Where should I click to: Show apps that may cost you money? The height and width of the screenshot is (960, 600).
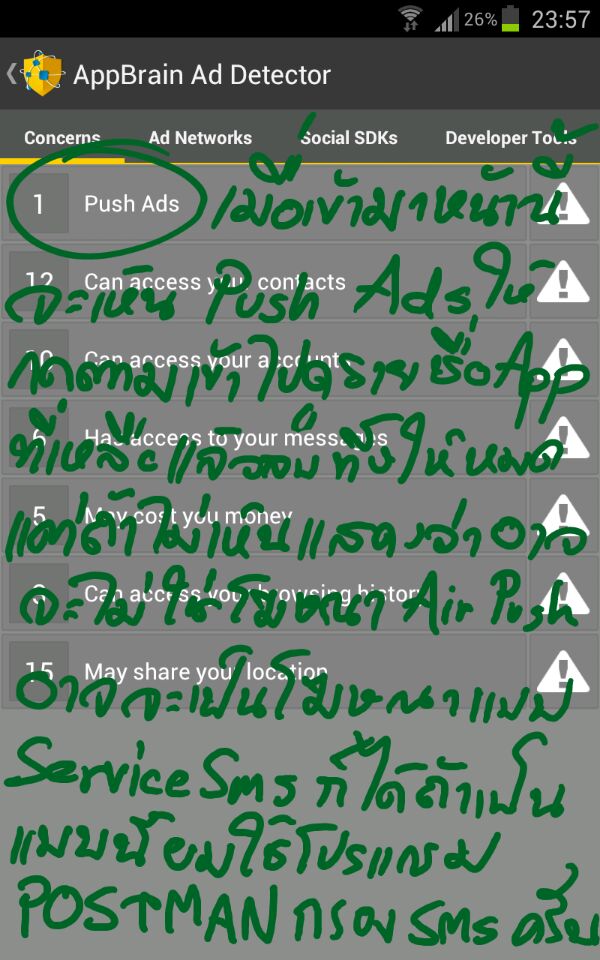click(265, 516)
